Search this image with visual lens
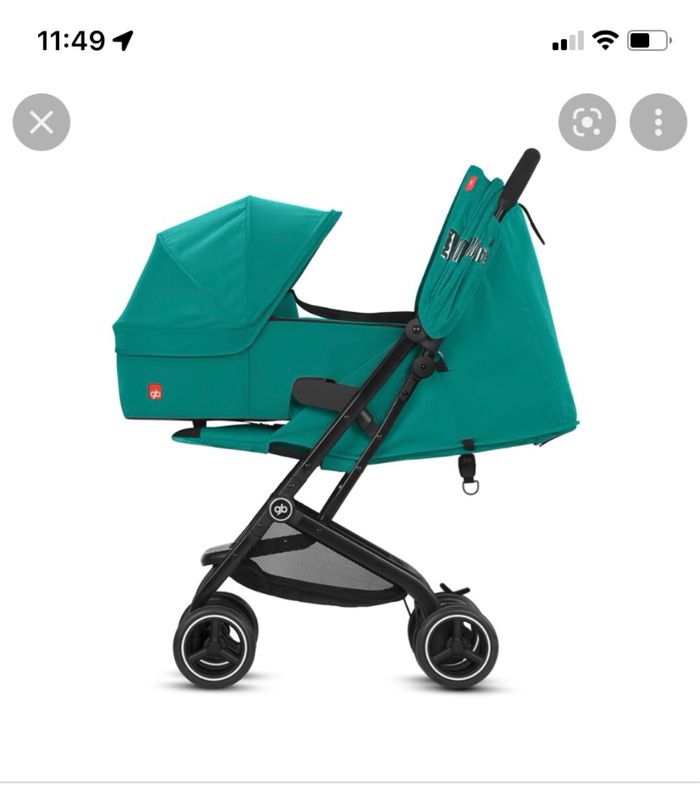The image size is (700, 792). pos(587,122)
